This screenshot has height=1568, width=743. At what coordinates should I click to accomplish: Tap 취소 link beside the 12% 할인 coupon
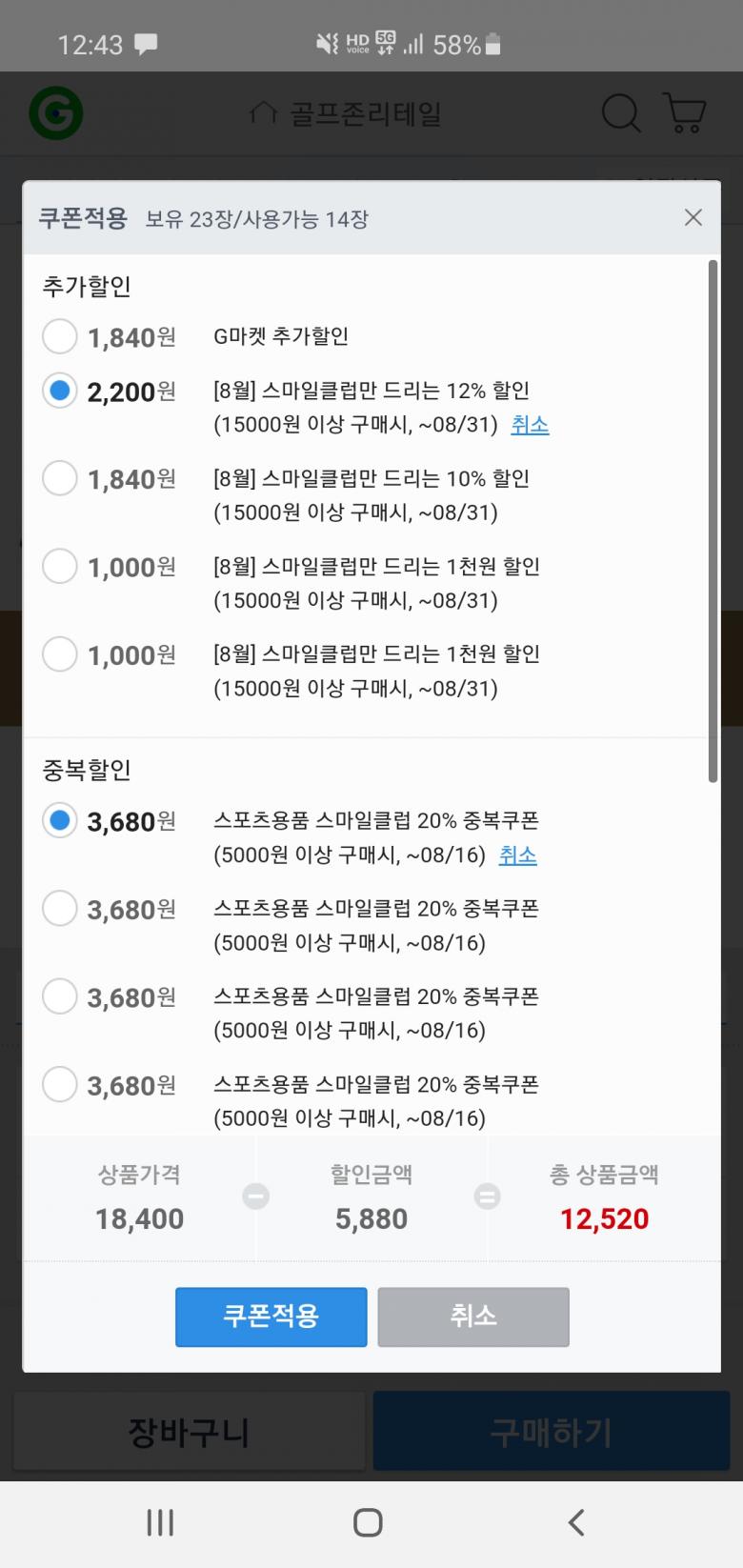[x=530, y=425]
